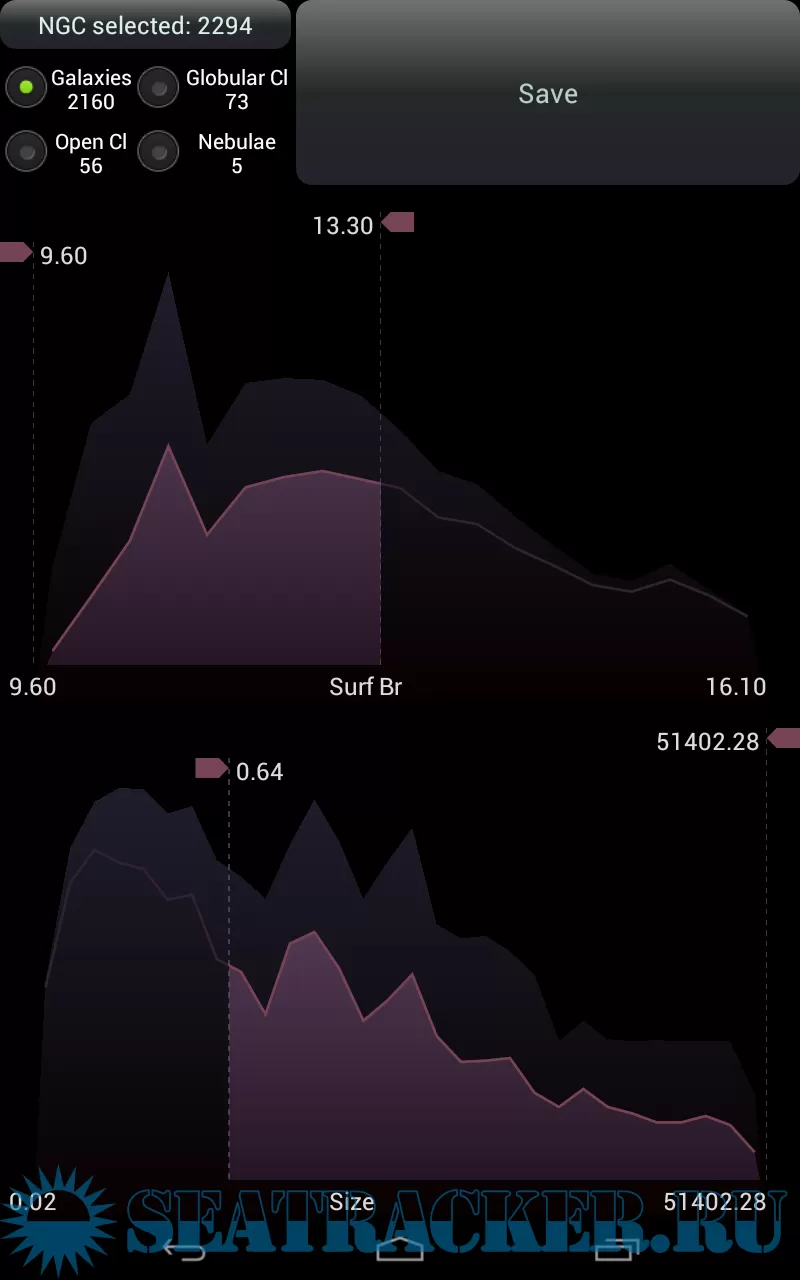Toggle the Galaxies filter
The image size is (800, 1280).
click(27, 88)
